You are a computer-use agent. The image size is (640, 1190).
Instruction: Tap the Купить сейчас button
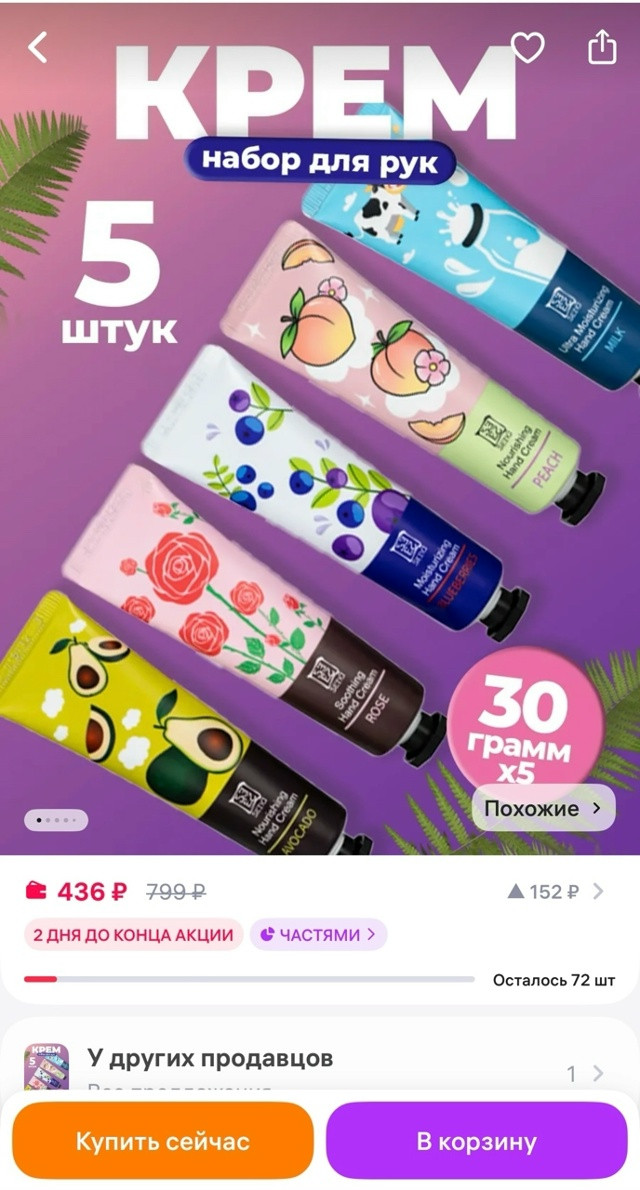[162, 1141]
